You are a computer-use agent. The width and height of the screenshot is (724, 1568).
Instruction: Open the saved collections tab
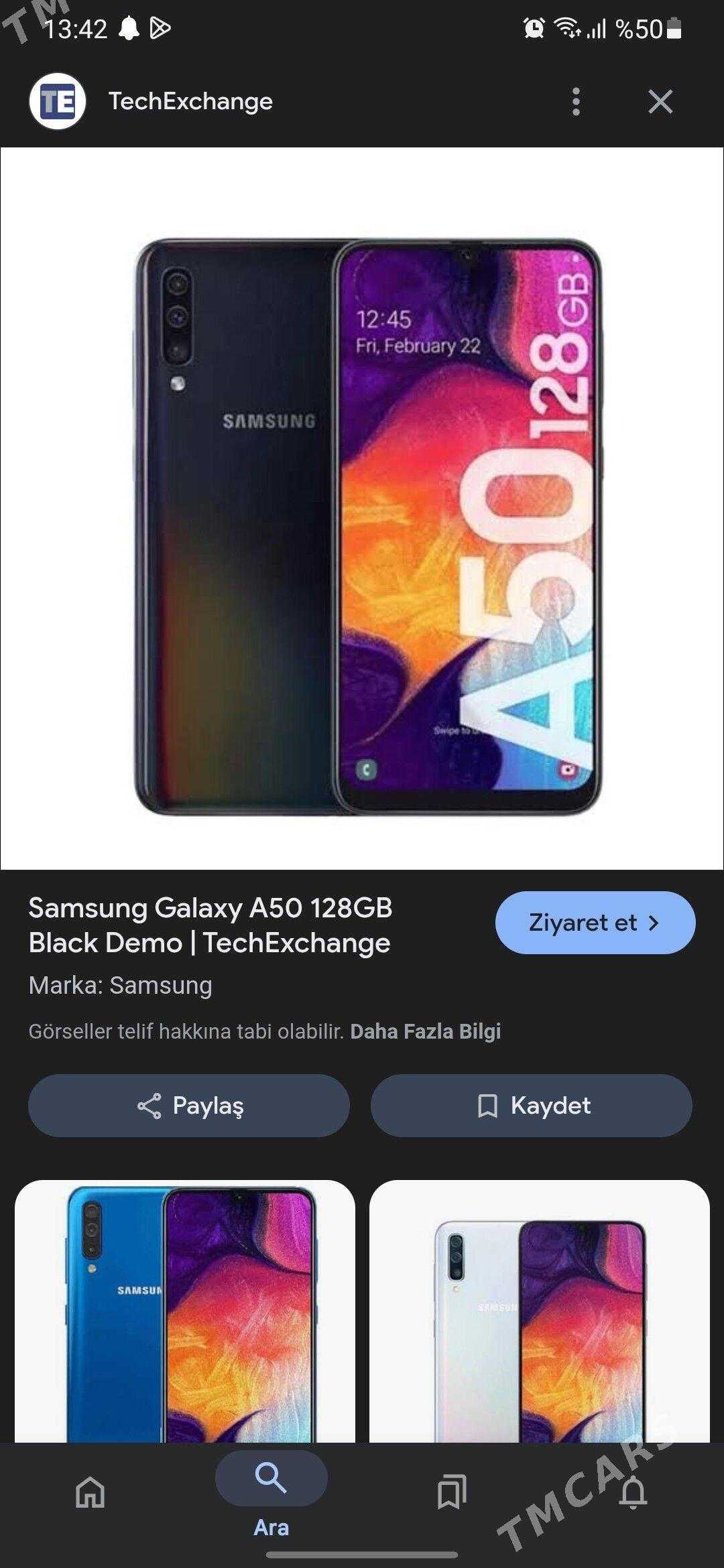452,1492
